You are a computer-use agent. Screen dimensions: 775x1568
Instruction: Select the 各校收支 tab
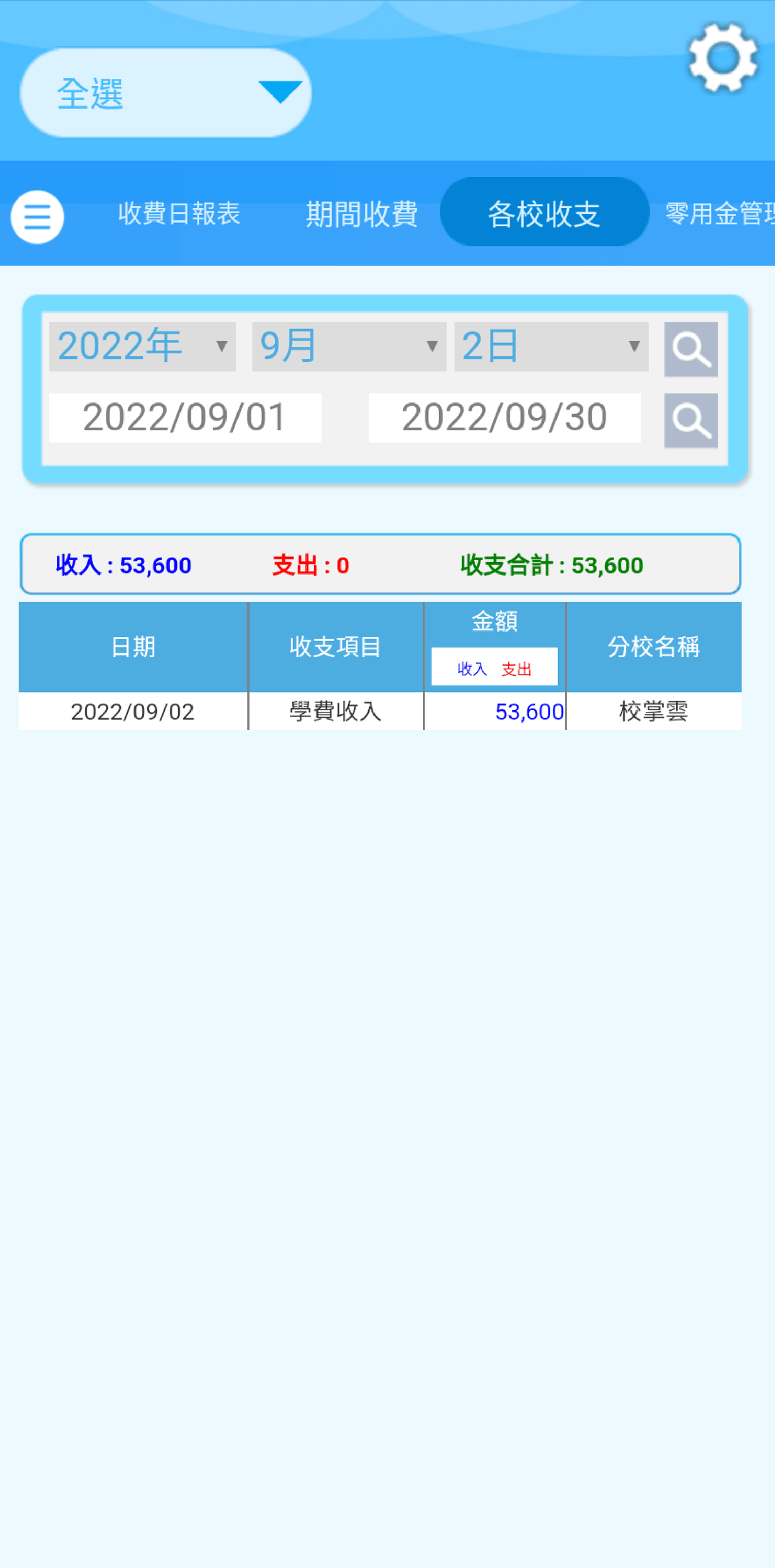point(544,214)
